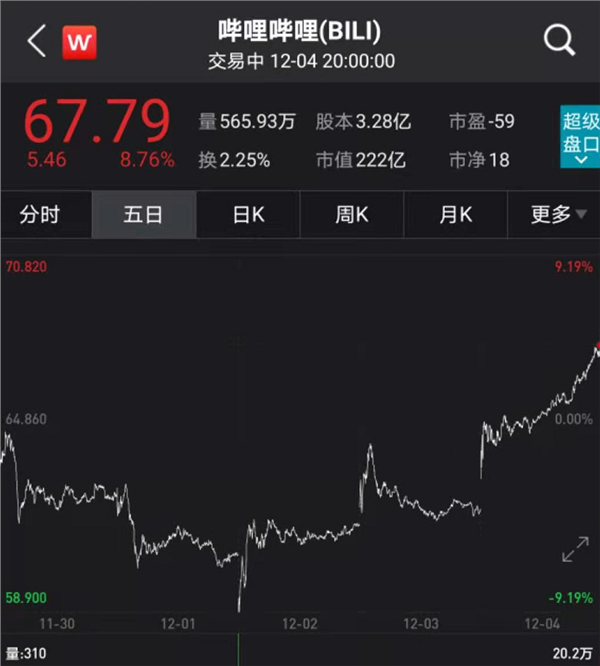Open search with the magnifier icon
Viewport: 600px width, 666px height.
pos(559,41)
